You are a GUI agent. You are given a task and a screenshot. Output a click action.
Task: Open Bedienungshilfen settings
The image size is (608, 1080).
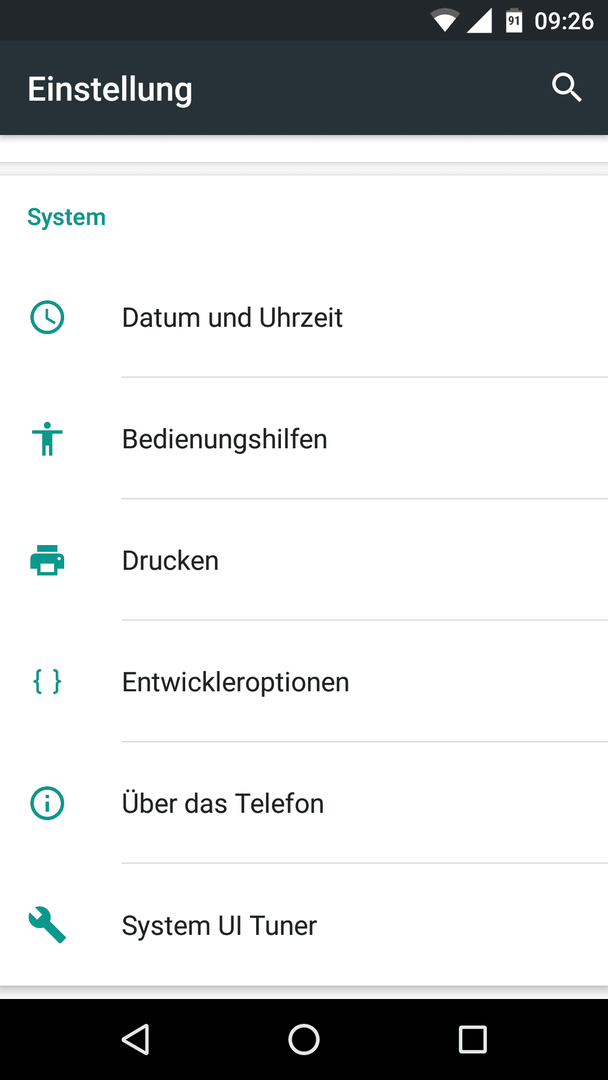304,439
